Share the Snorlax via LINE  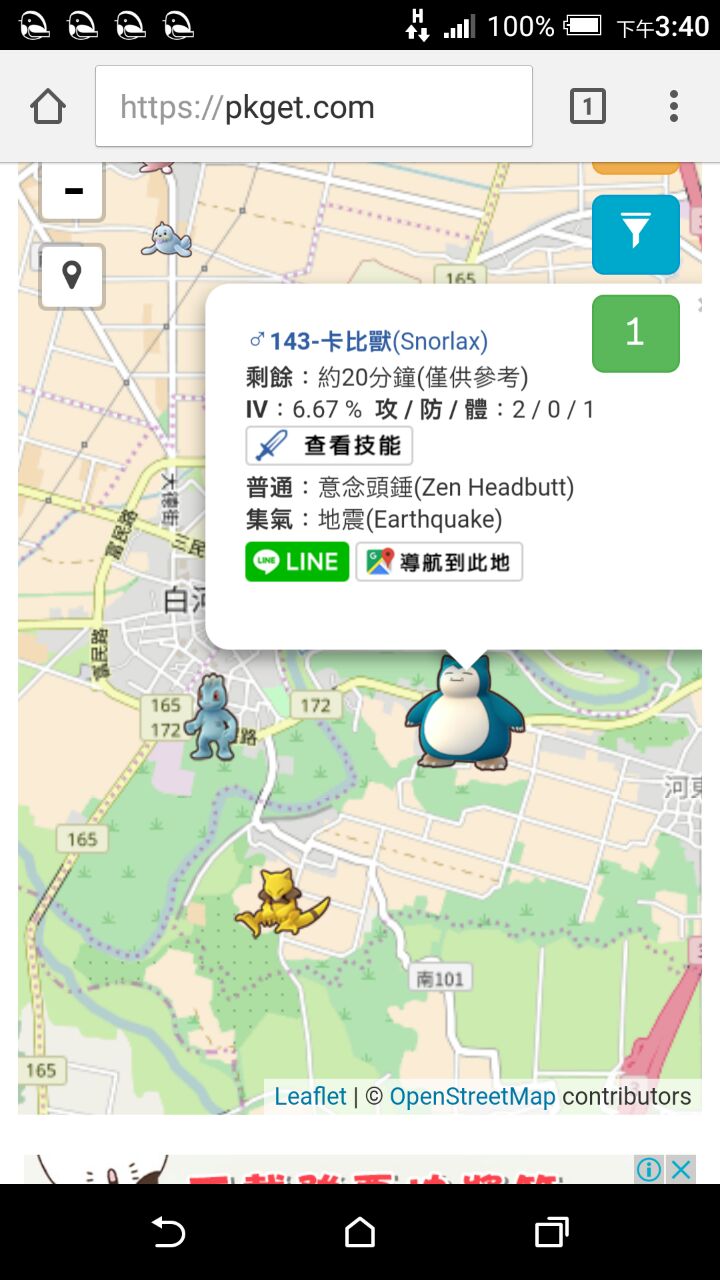(x=297, y=562)
